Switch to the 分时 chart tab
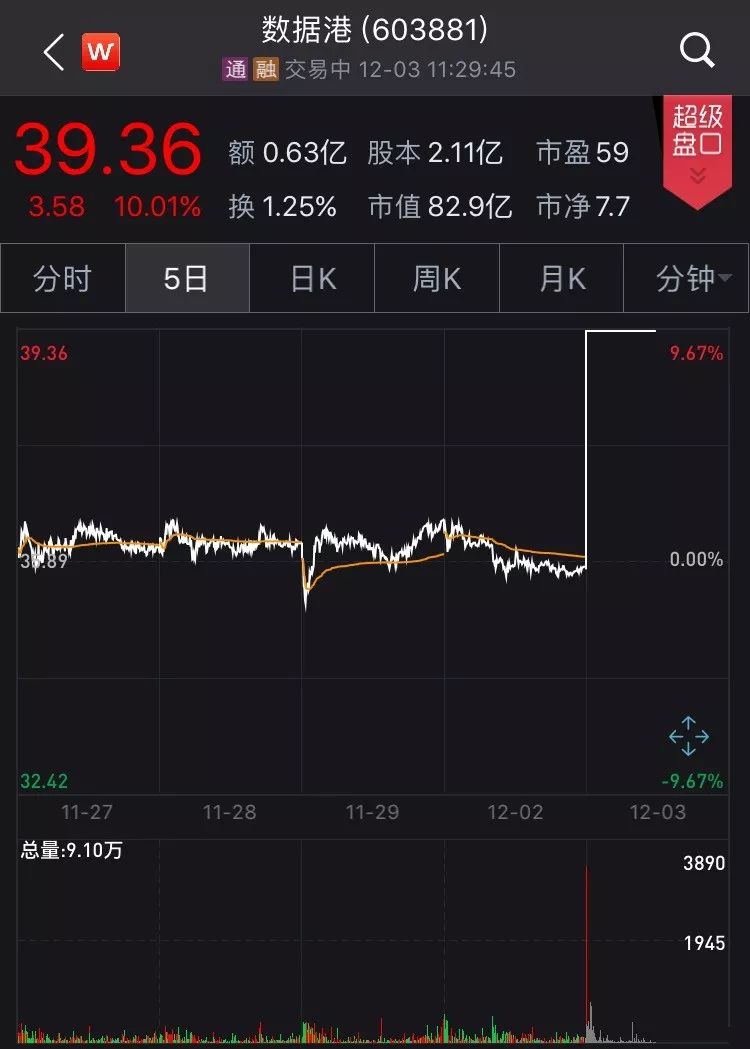Viewport: 750px width, 1049px height. tap(62, 279)
